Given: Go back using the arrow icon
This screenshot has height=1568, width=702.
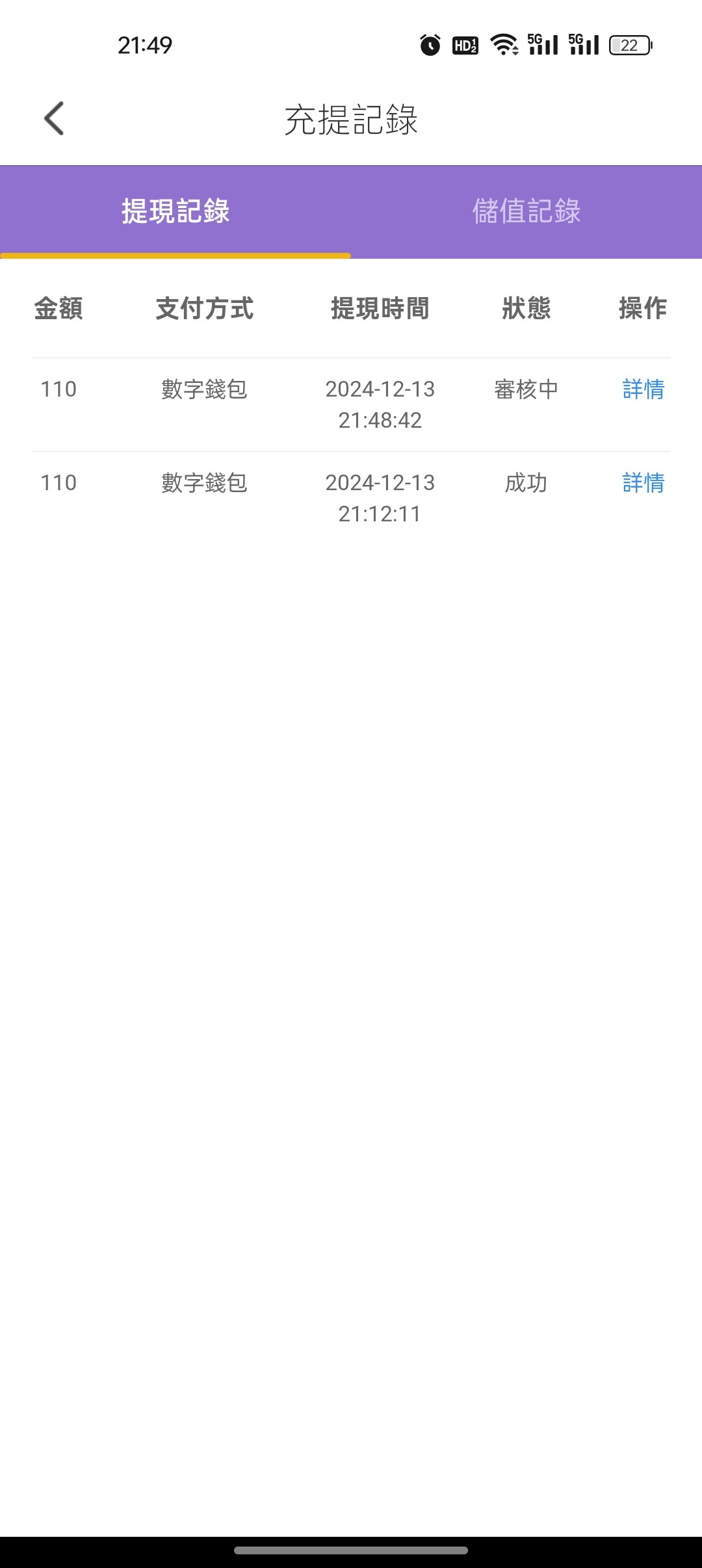Looking at the screenshot, I should tap(55, 118).
